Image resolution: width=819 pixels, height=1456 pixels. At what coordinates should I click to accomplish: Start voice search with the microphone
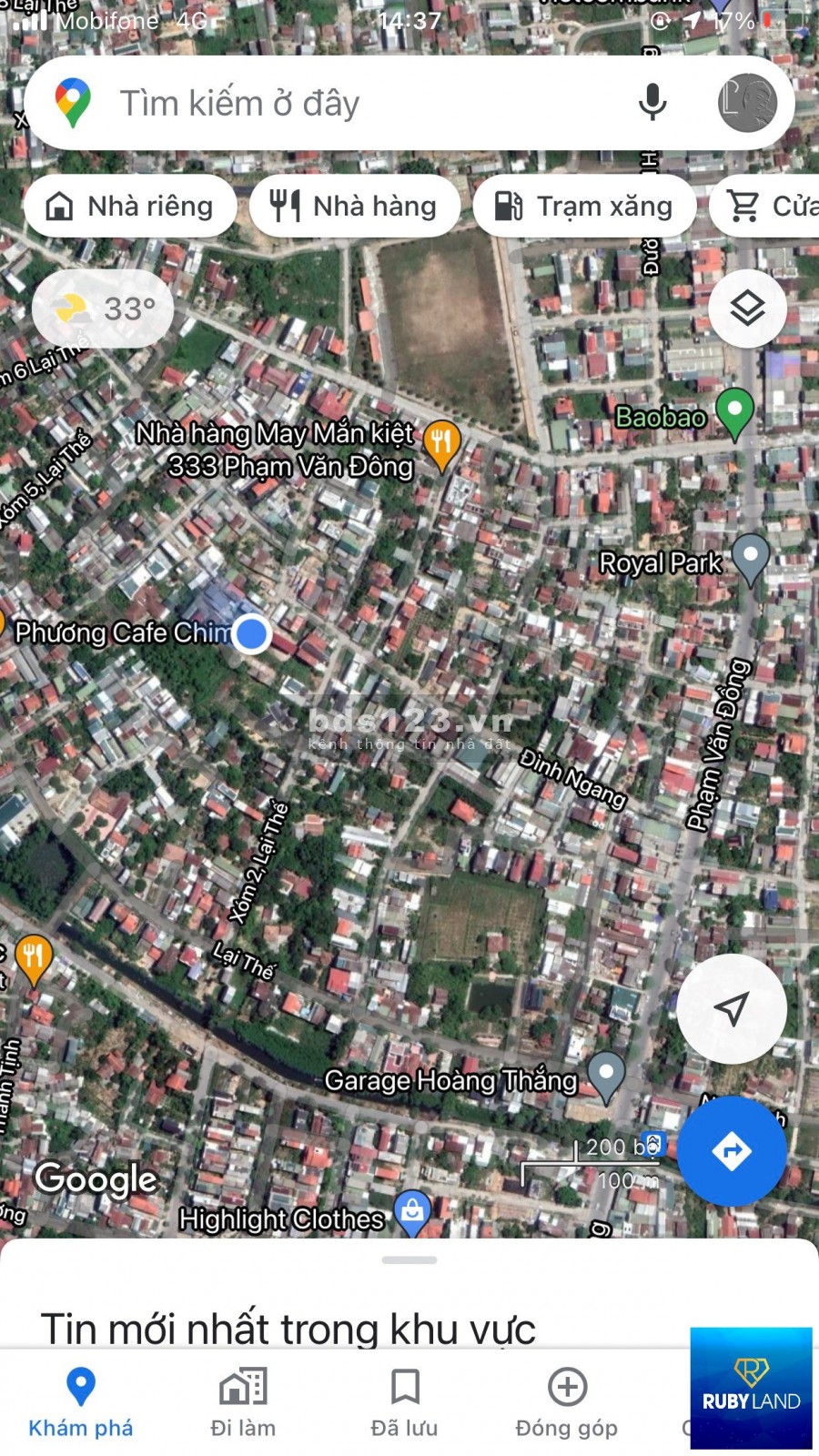coord(652,102)
